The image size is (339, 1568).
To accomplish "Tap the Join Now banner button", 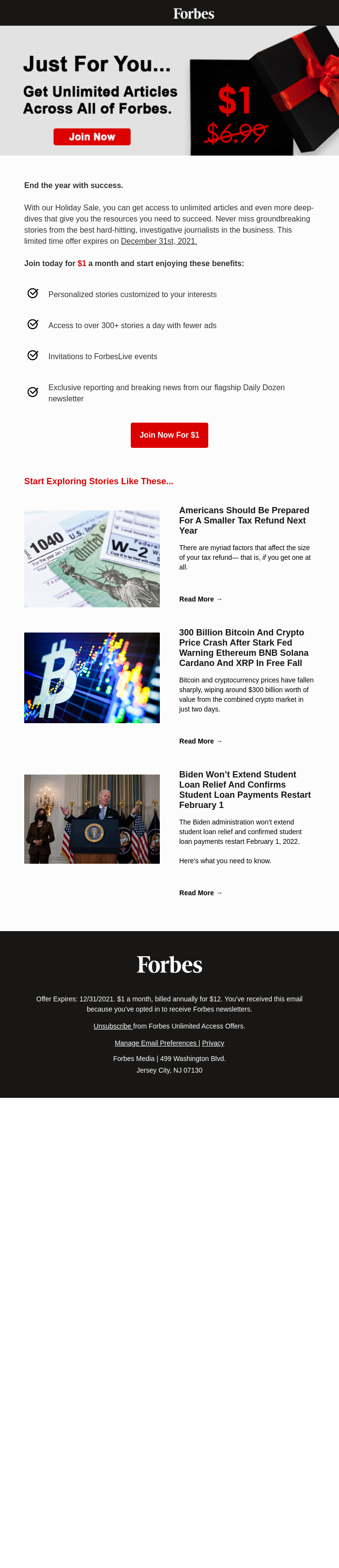I will (92, 137).
